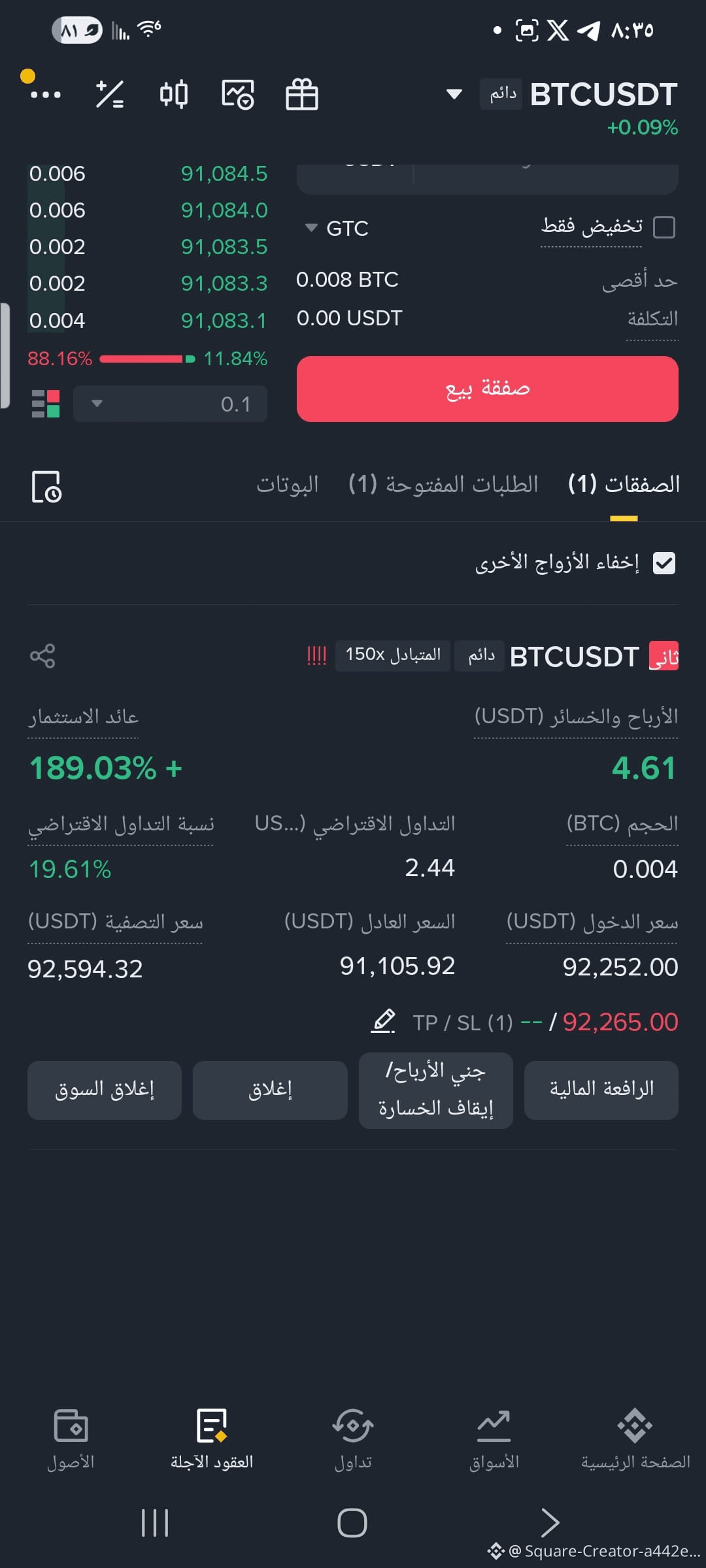The width and height of the screenshot is (706, 1568).
Task: Click the screenshot sharing icon in the toolbar
Action: point(239,93)
